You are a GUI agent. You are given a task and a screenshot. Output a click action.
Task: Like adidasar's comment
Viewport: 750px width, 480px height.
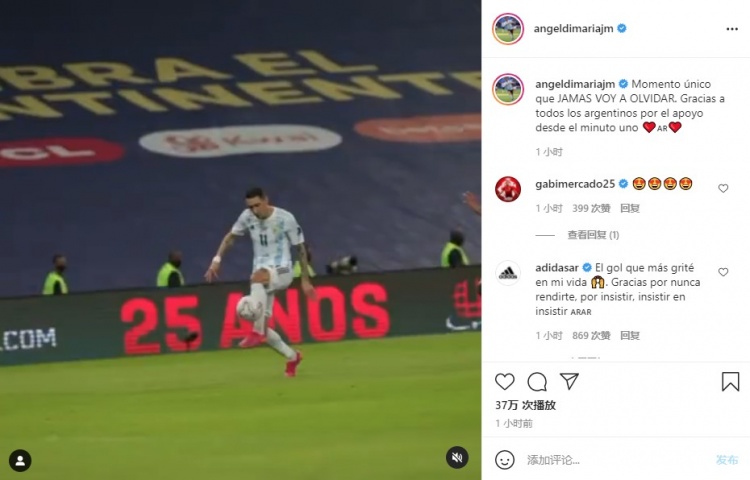pos(723,272)
